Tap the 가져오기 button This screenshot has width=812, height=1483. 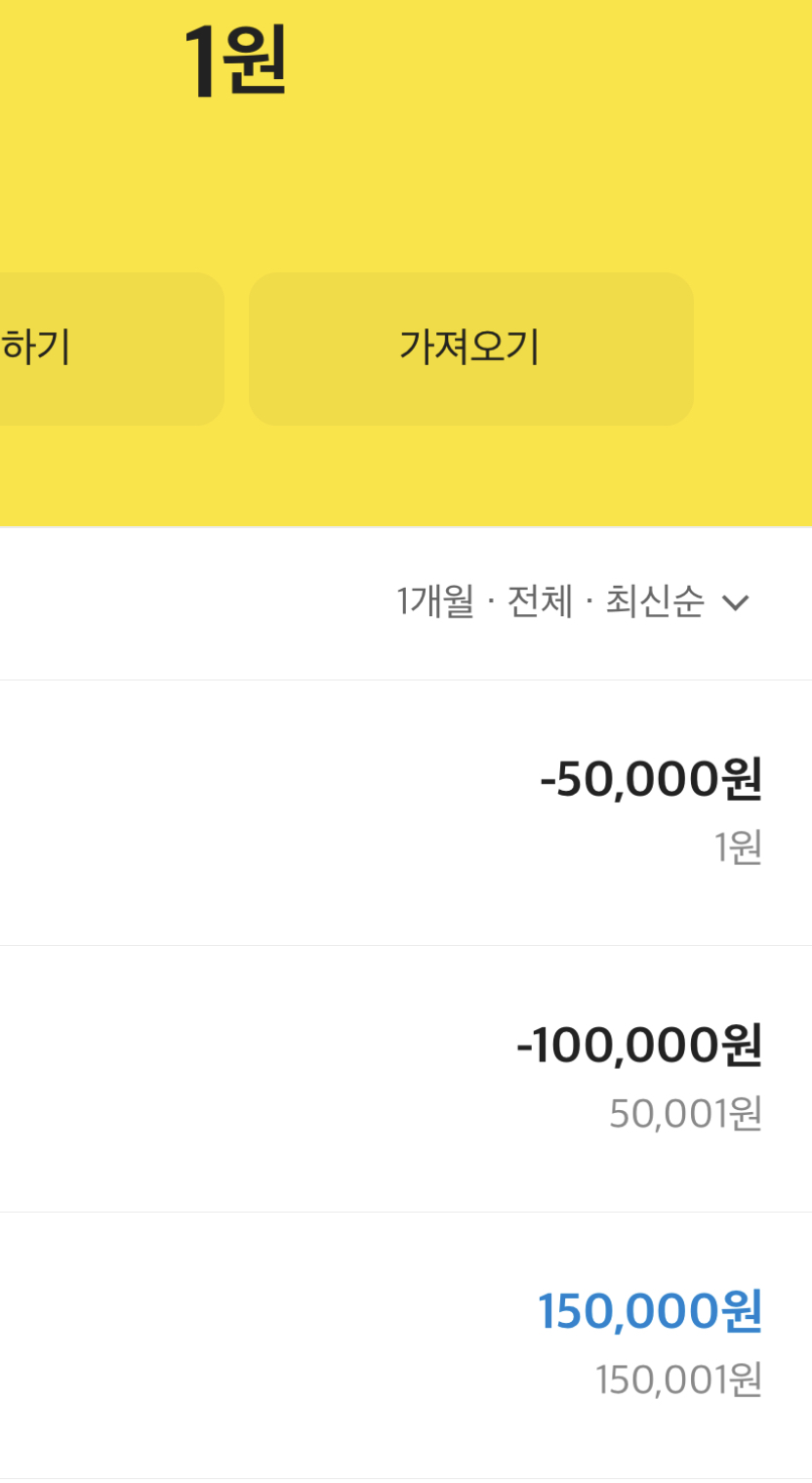[470, 349]
